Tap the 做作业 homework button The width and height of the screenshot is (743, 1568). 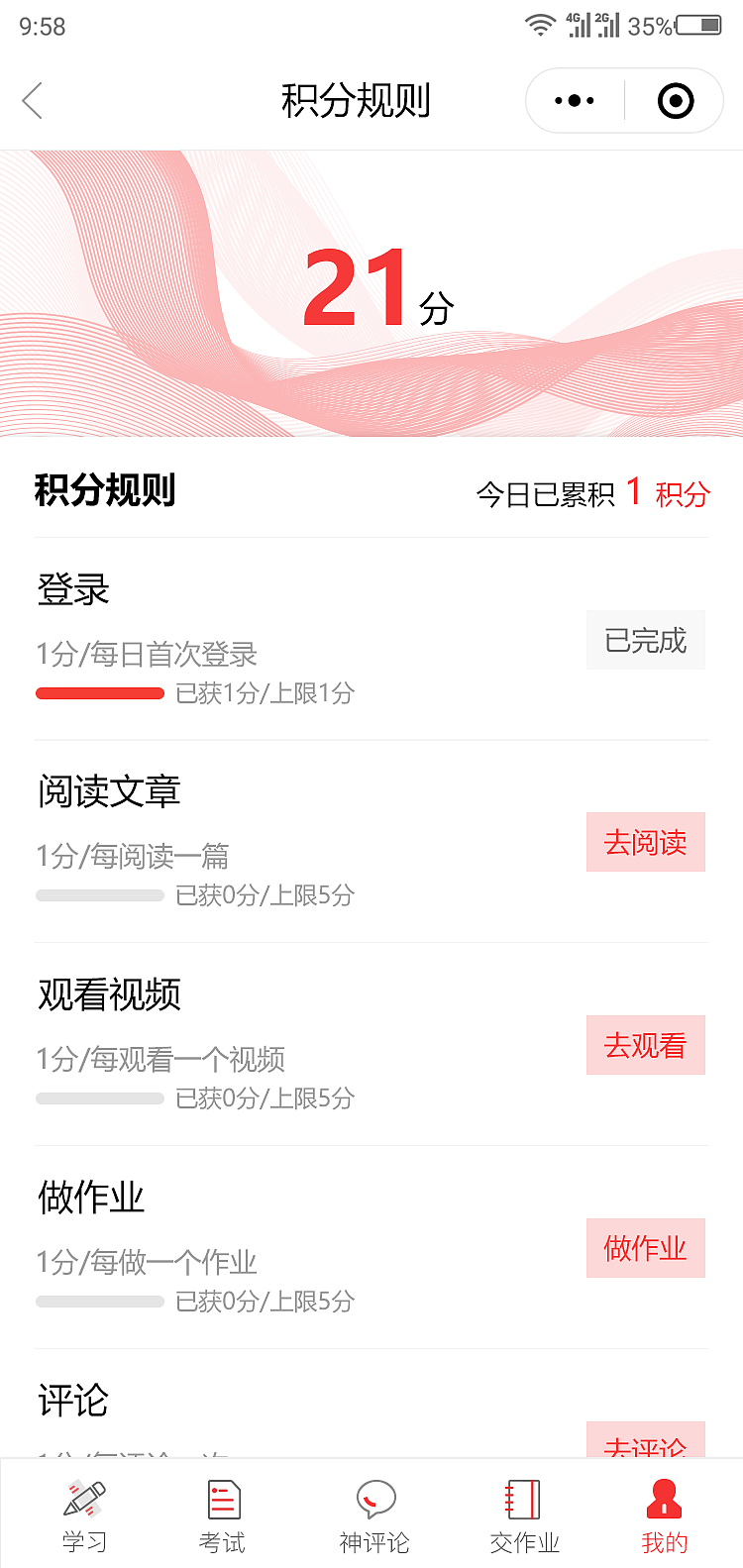click(646, 1248)
